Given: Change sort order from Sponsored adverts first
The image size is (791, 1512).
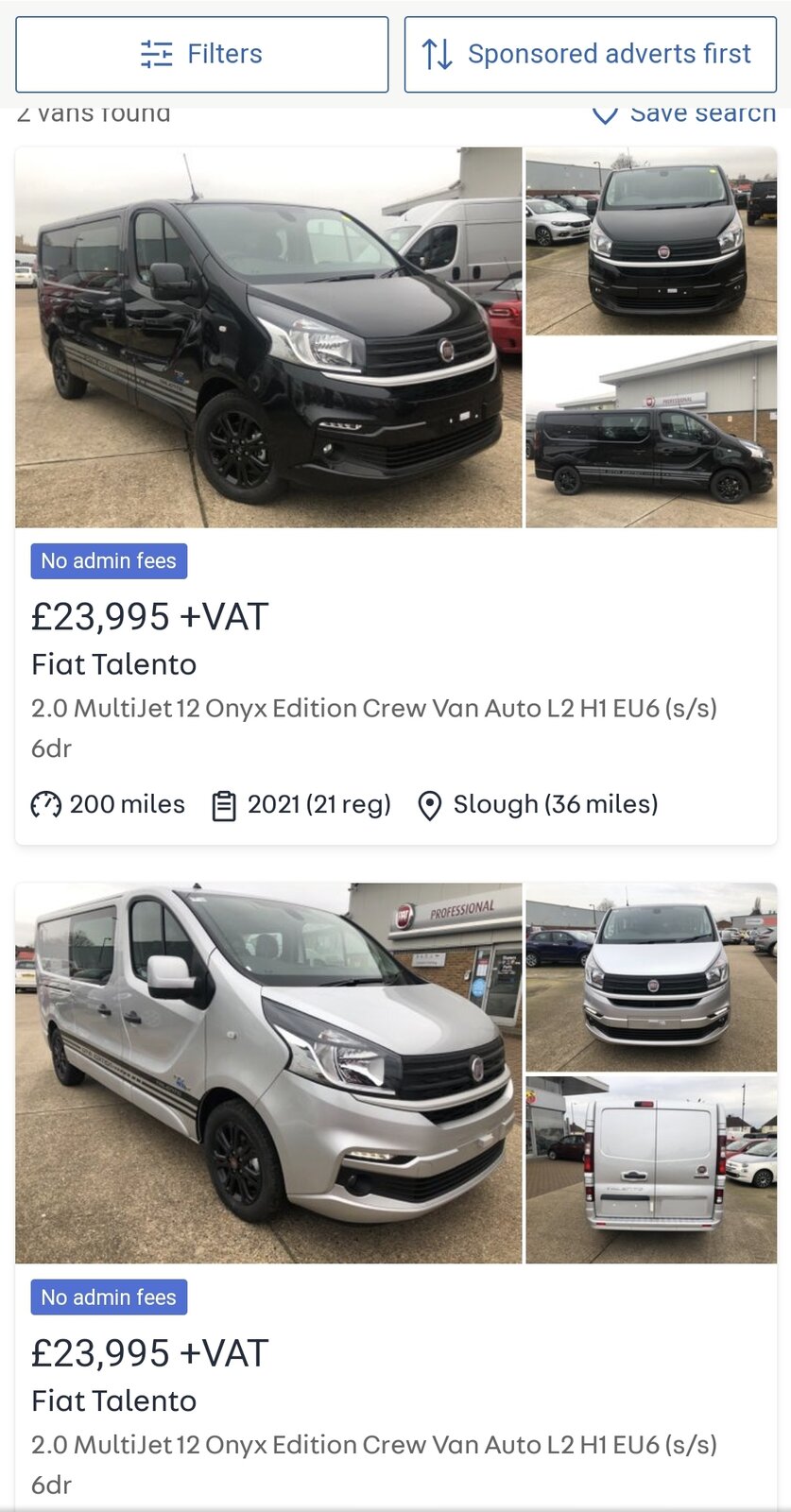Looking at the screenshot, I should click(x=590, y=54).
